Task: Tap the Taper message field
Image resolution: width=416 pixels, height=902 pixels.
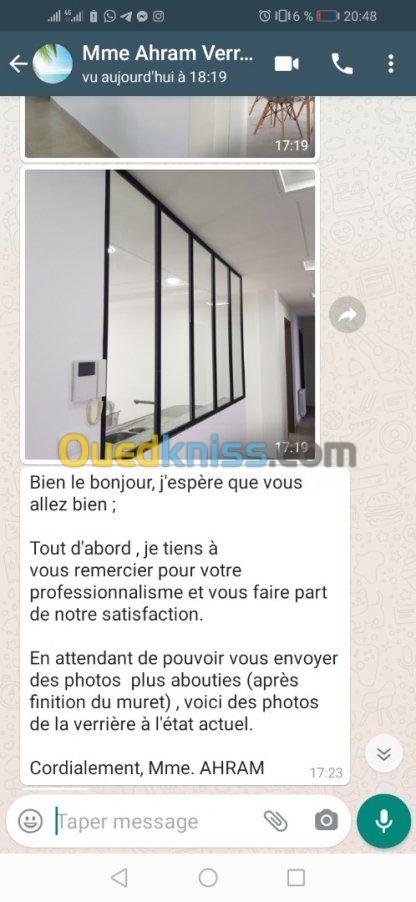Action: click(155, 821)
